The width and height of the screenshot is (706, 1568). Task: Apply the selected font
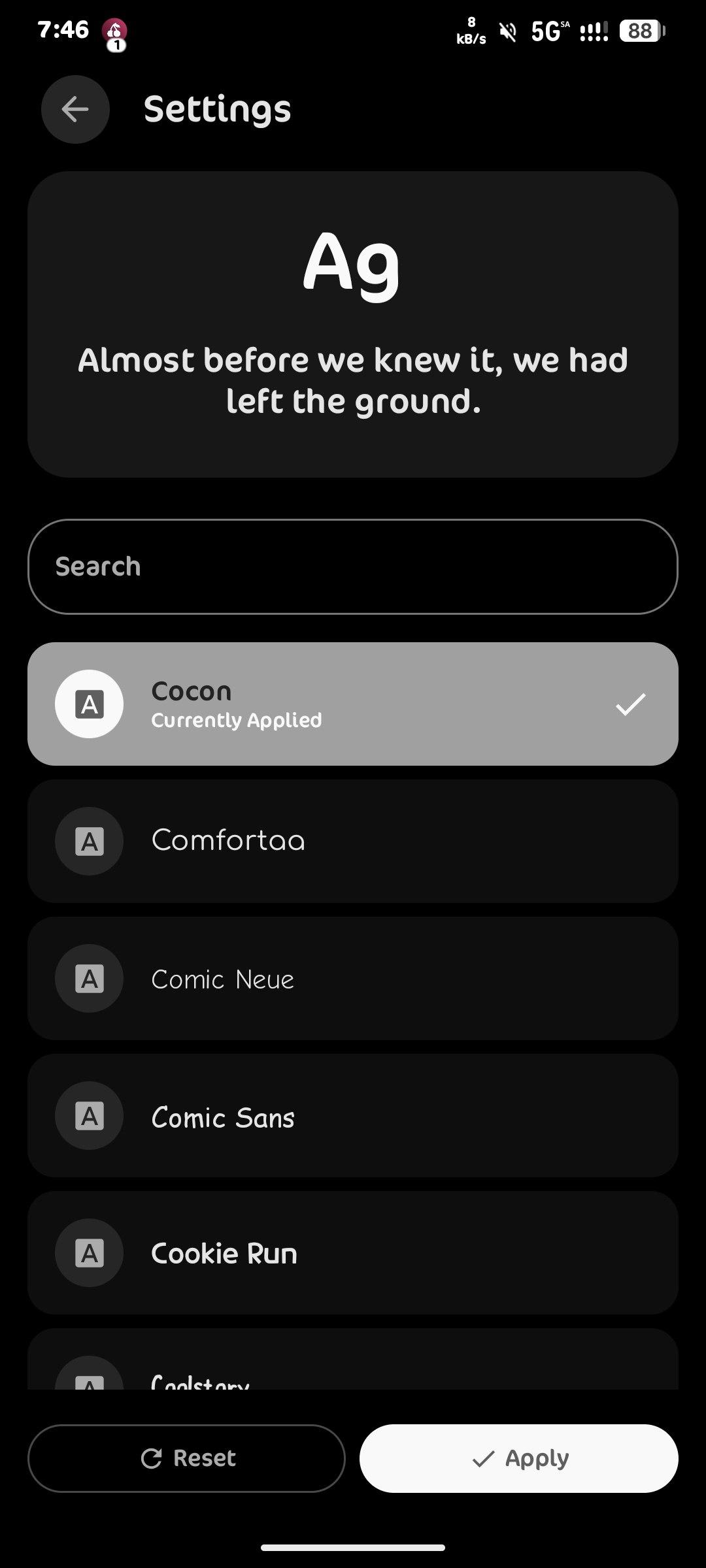518,1458
